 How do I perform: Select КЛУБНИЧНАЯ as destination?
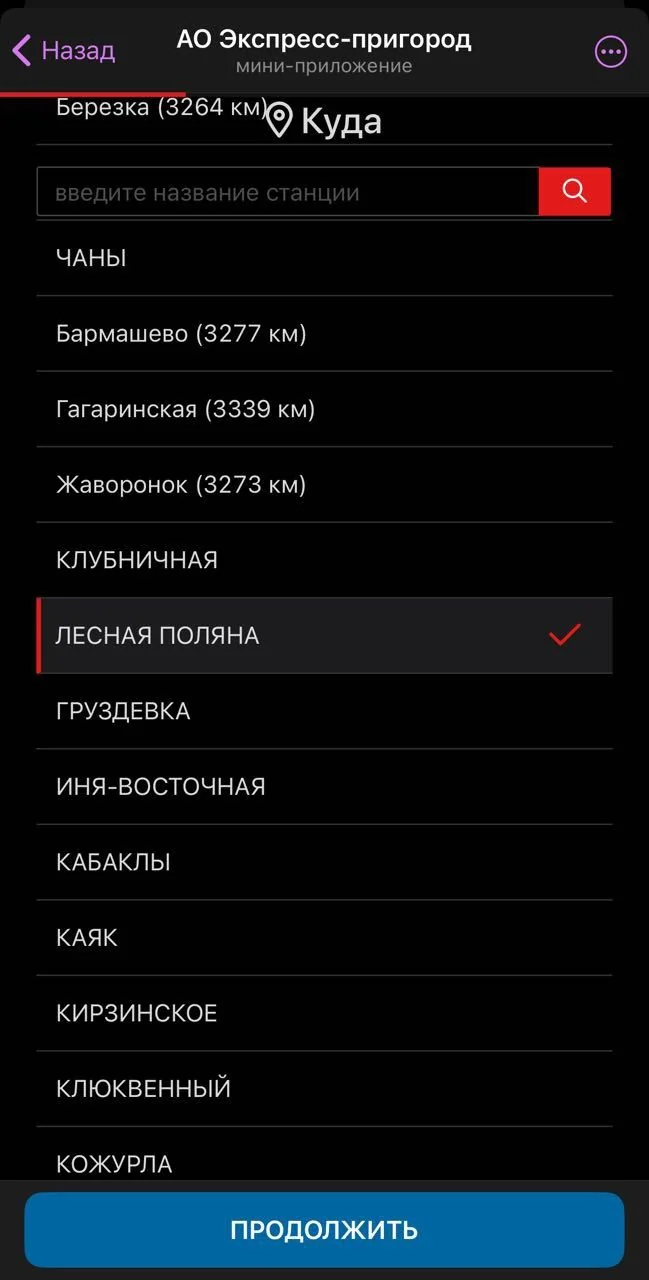tap(324, 560)
